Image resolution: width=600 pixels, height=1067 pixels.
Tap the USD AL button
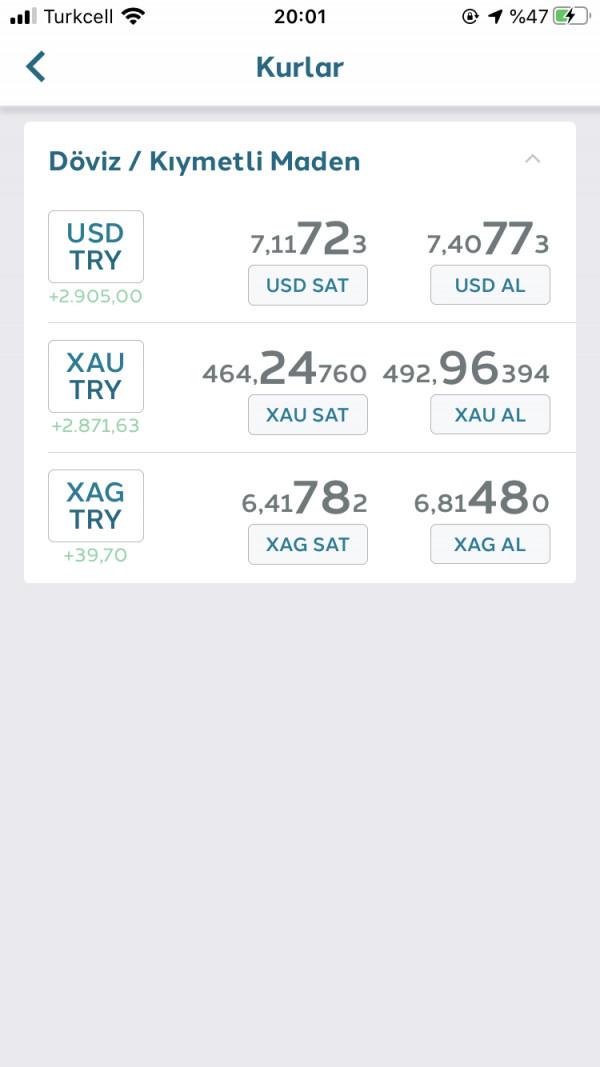490,285
